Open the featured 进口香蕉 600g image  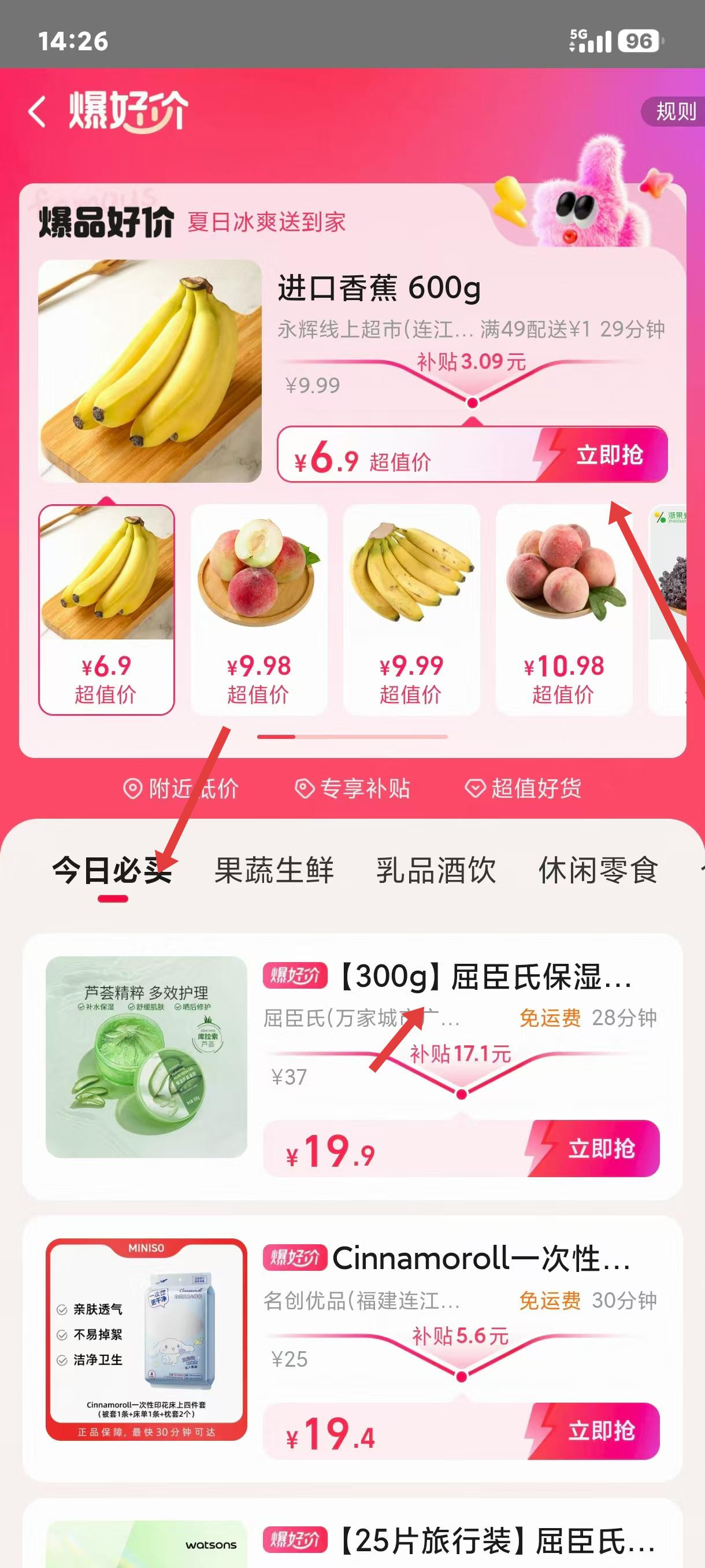pos(150,371)
